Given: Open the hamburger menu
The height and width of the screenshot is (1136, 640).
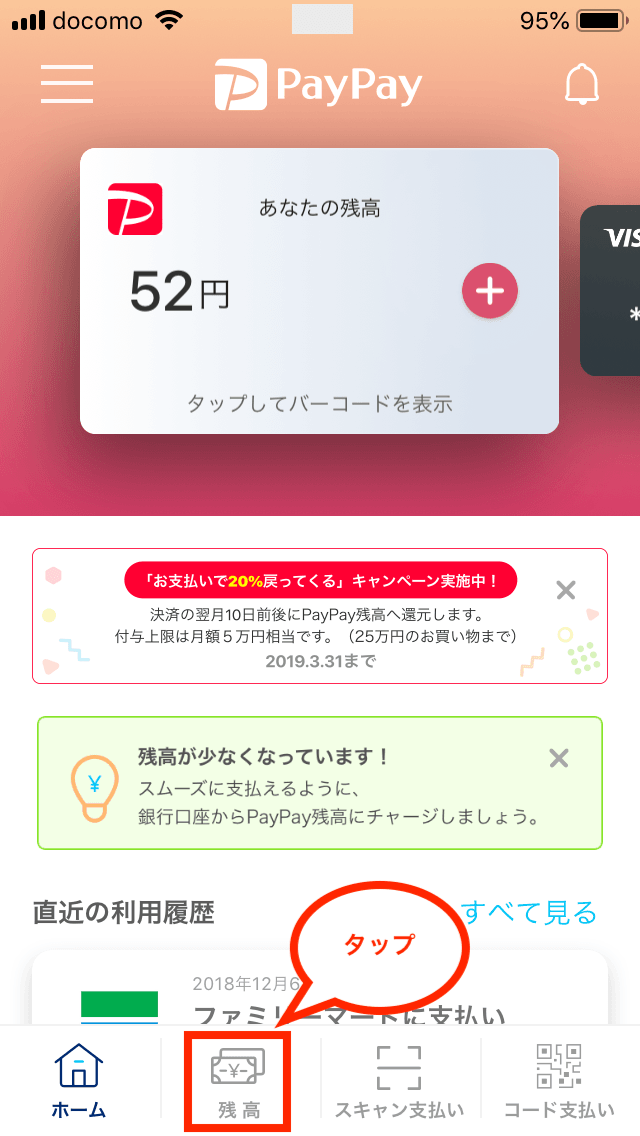Looking at the screenshot, I should pos(67,84).
